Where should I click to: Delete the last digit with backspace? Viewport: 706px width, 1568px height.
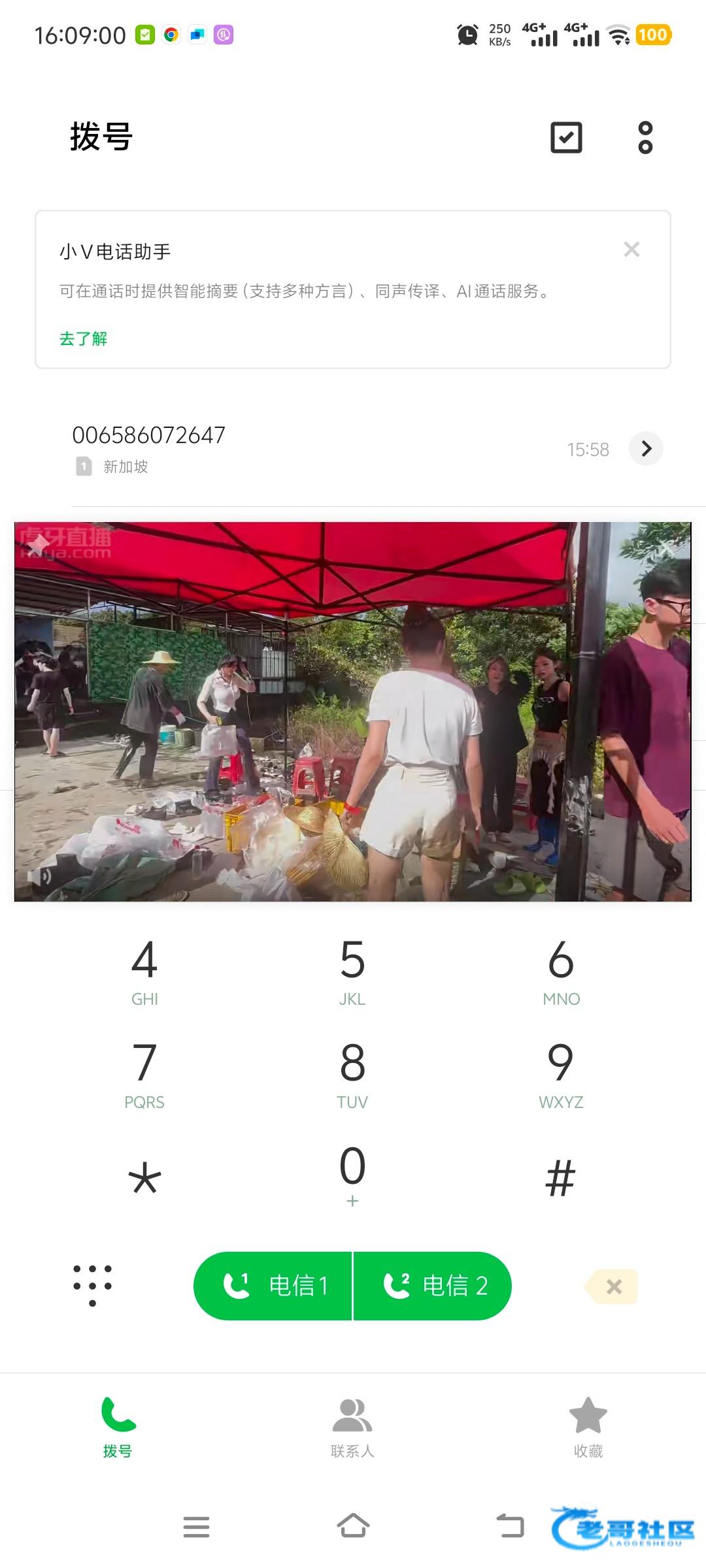pos(613,1286)
